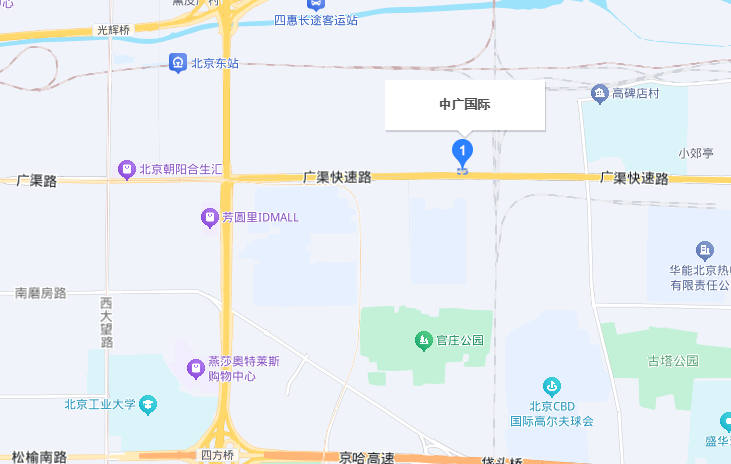
Task: Select the 北京东站 station point on the map
Action: pos(178,63)
